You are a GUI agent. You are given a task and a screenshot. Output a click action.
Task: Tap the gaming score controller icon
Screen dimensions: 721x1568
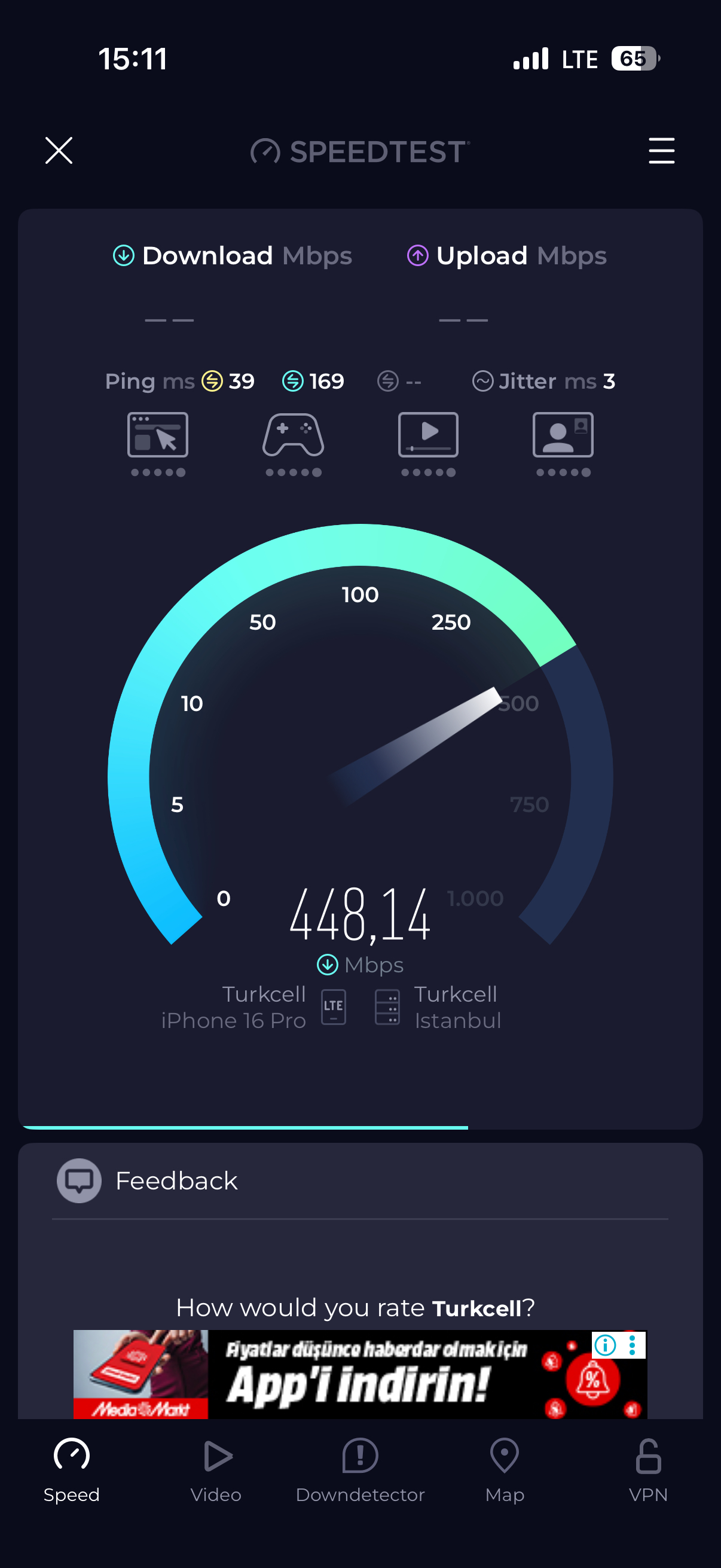click(x=294, y=435)
